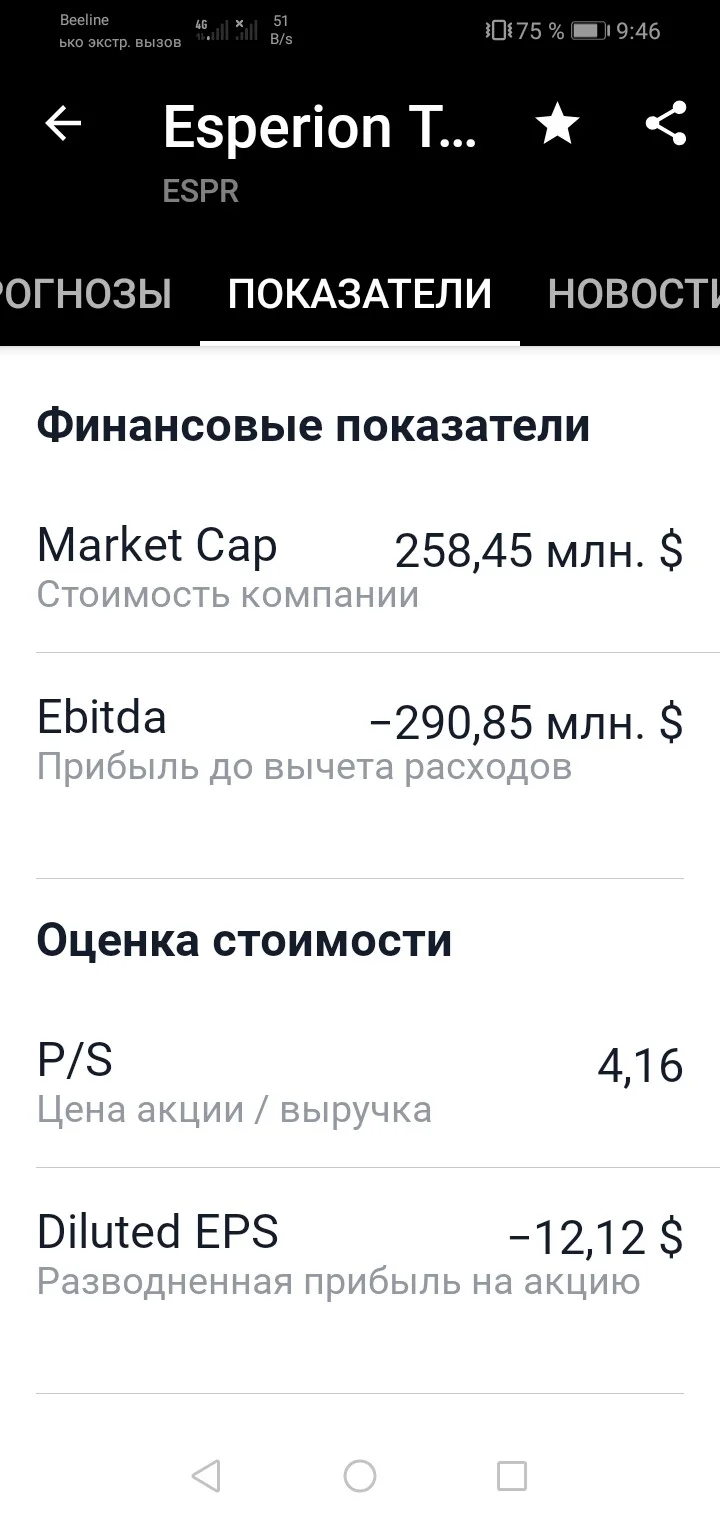Open the recent apps overview

512,1476
